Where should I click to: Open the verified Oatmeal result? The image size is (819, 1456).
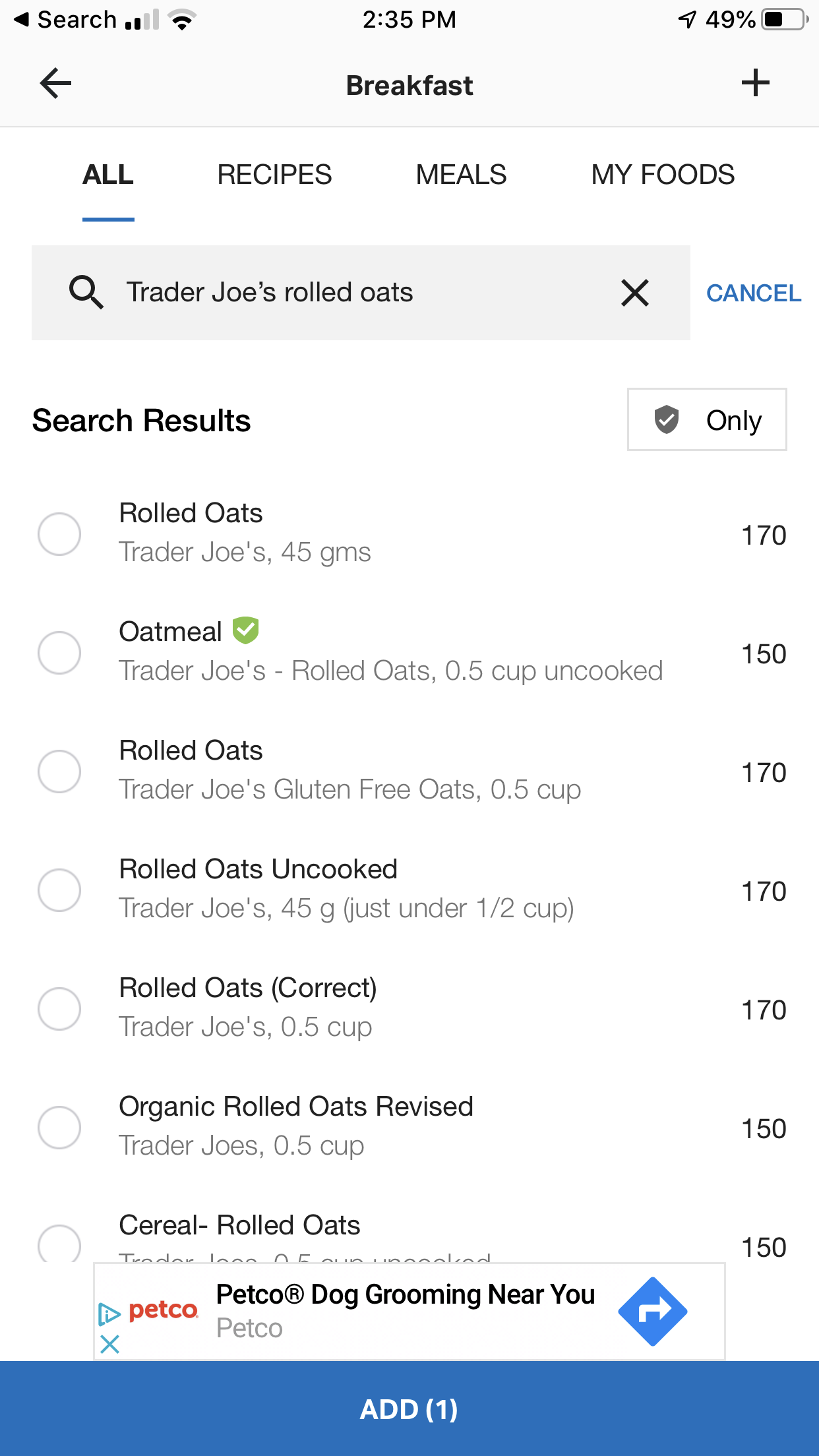tap(389, 652)
